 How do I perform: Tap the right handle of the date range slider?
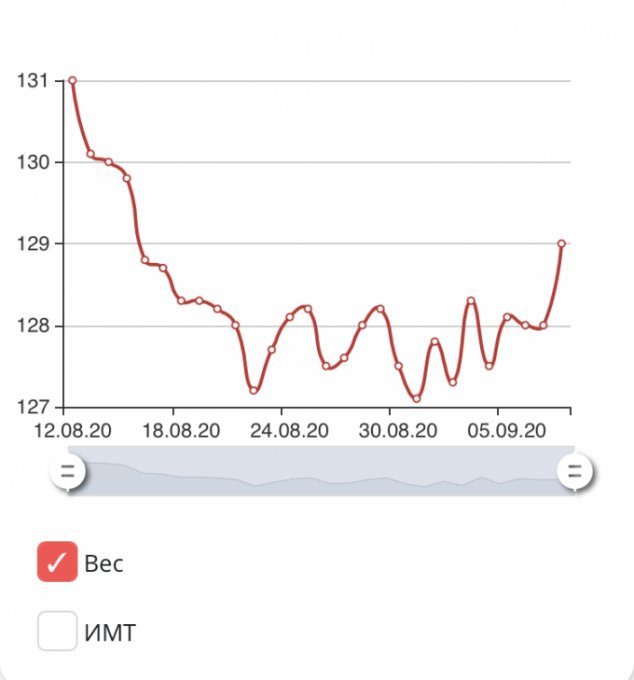coord(576,471)
